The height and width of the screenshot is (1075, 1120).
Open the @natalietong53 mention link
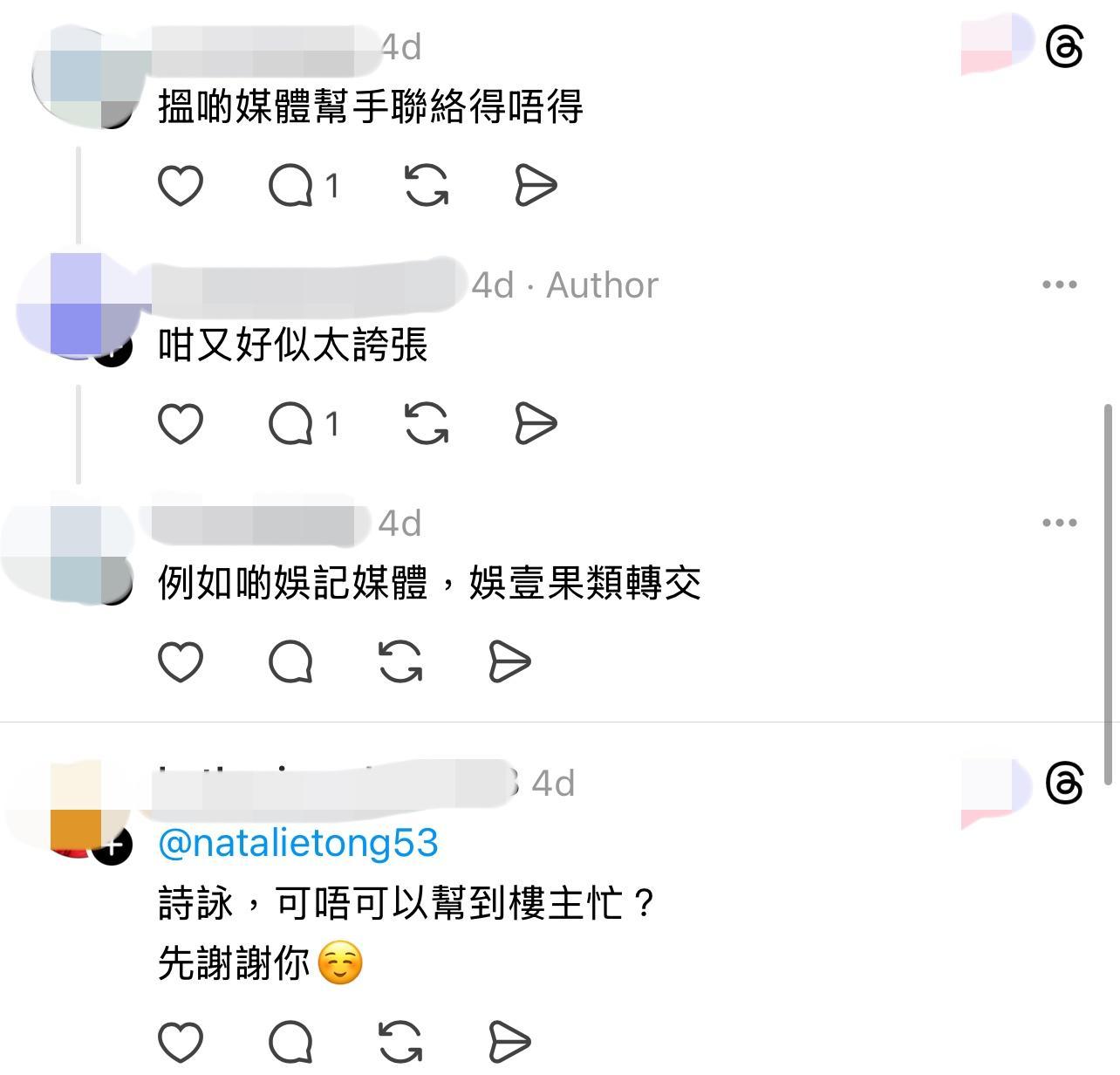(x=298, y=843)
